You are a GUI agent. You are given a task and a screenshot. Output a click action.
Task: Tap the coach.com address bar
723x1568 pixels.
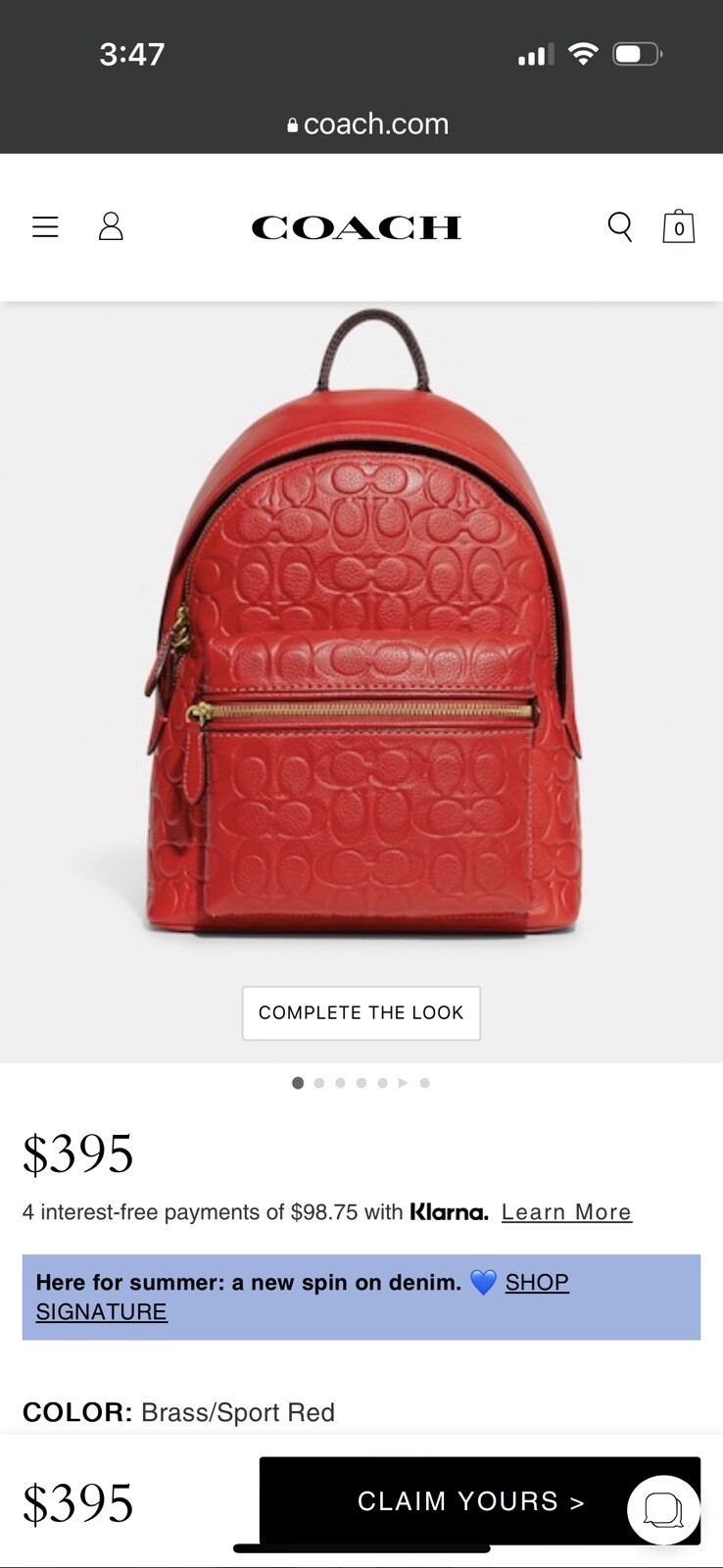point(375,123)
